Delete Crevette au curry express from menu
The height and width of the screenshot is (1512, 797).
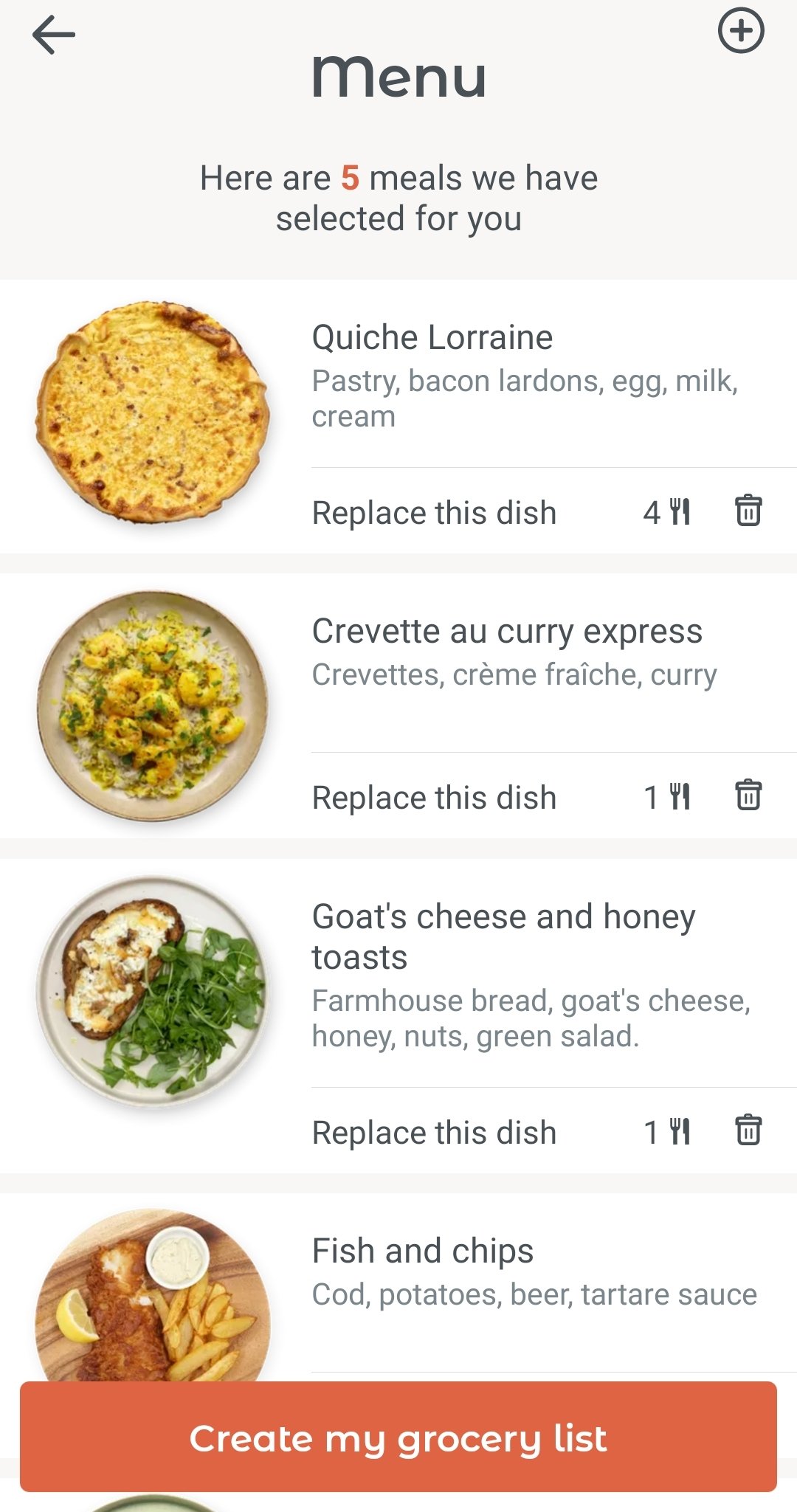pos(748,795)
